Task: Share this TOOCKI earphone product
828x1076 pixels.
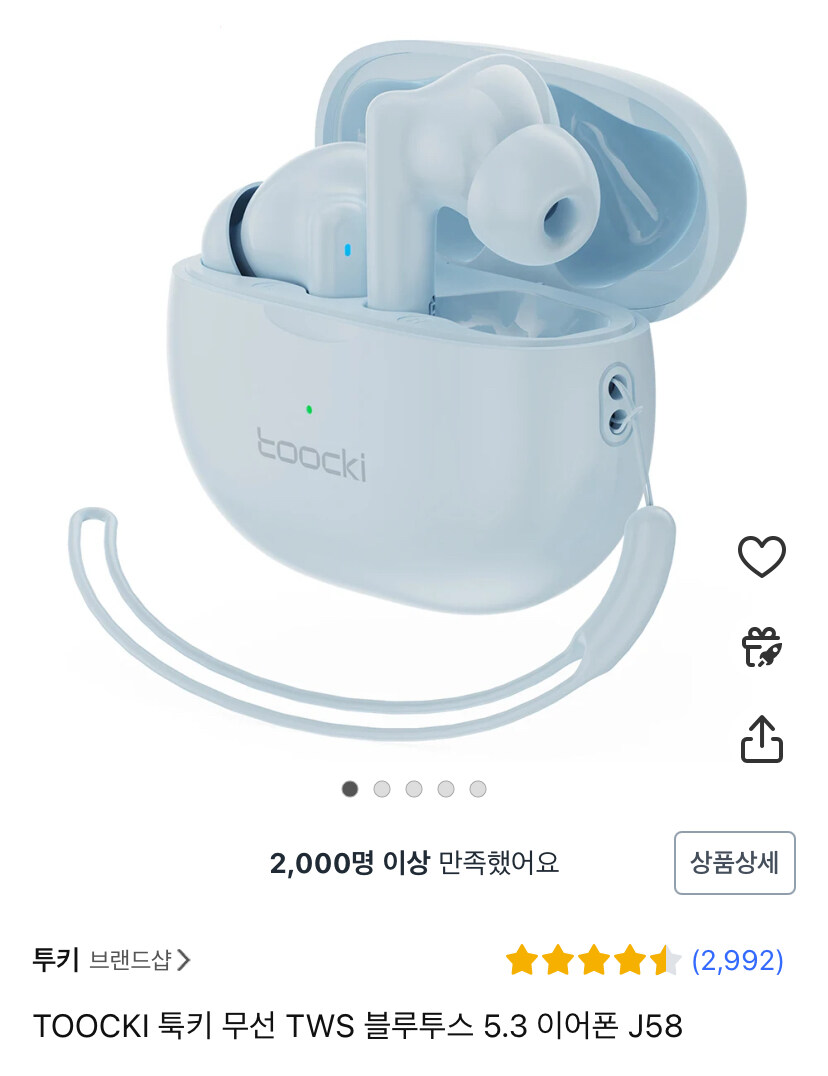Action: tap(761, 739)
